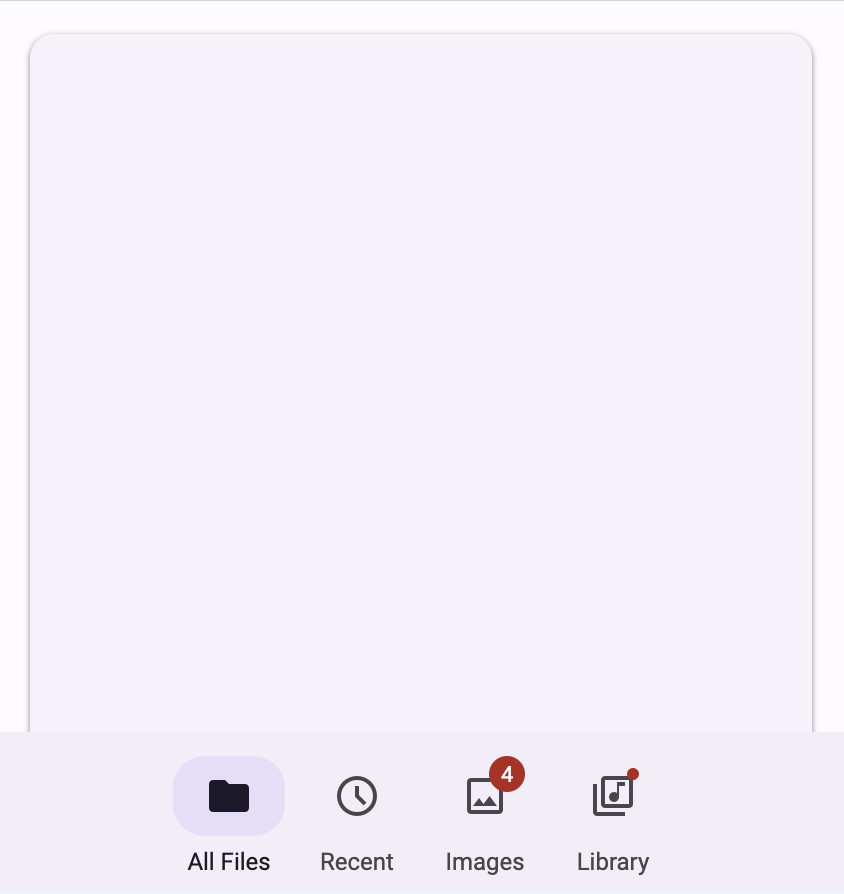Click the Library text label
844x894 pixels.
click(x=612, y=861)
